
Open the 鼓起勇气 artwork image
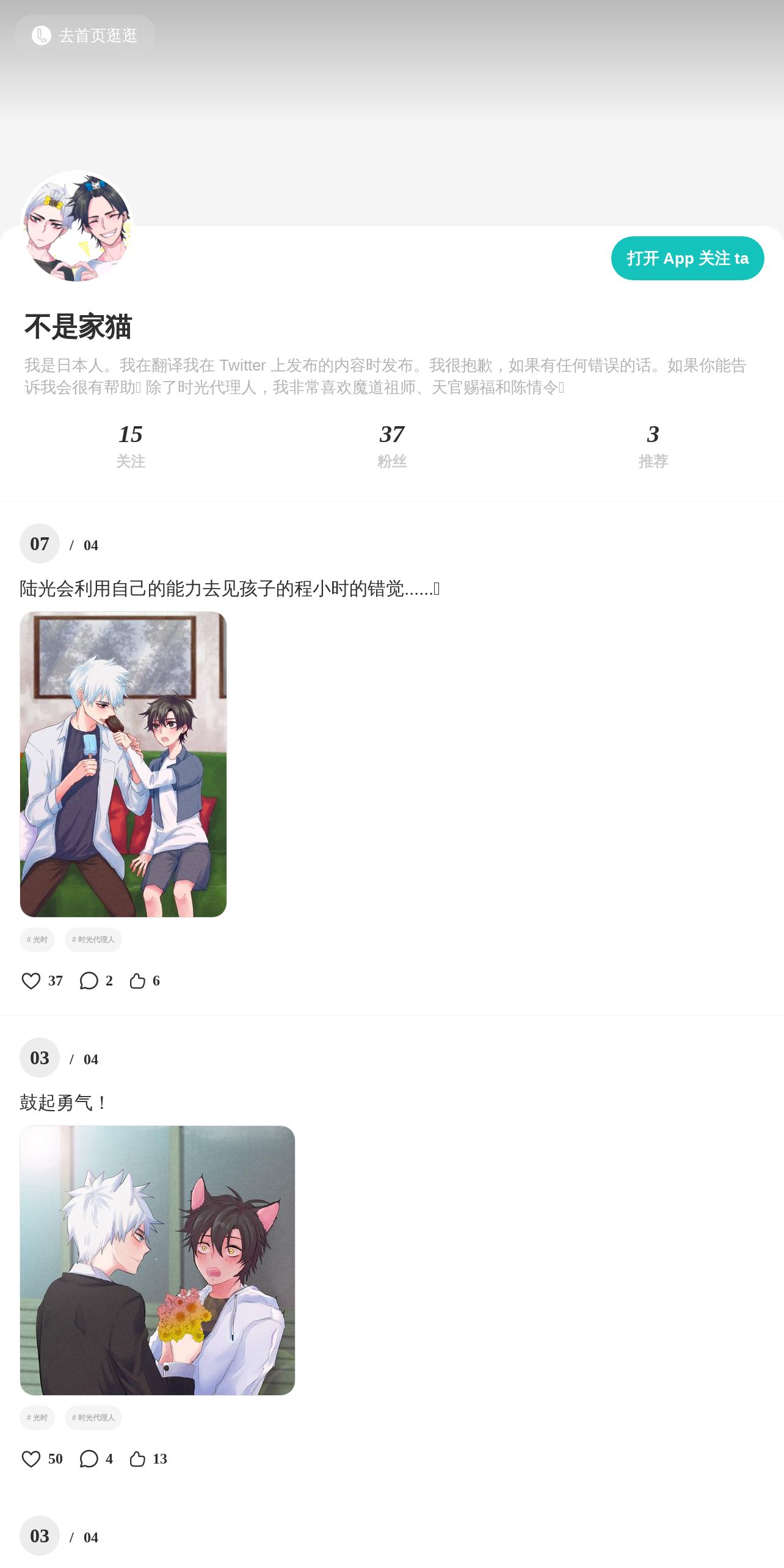click(158, 1260)
